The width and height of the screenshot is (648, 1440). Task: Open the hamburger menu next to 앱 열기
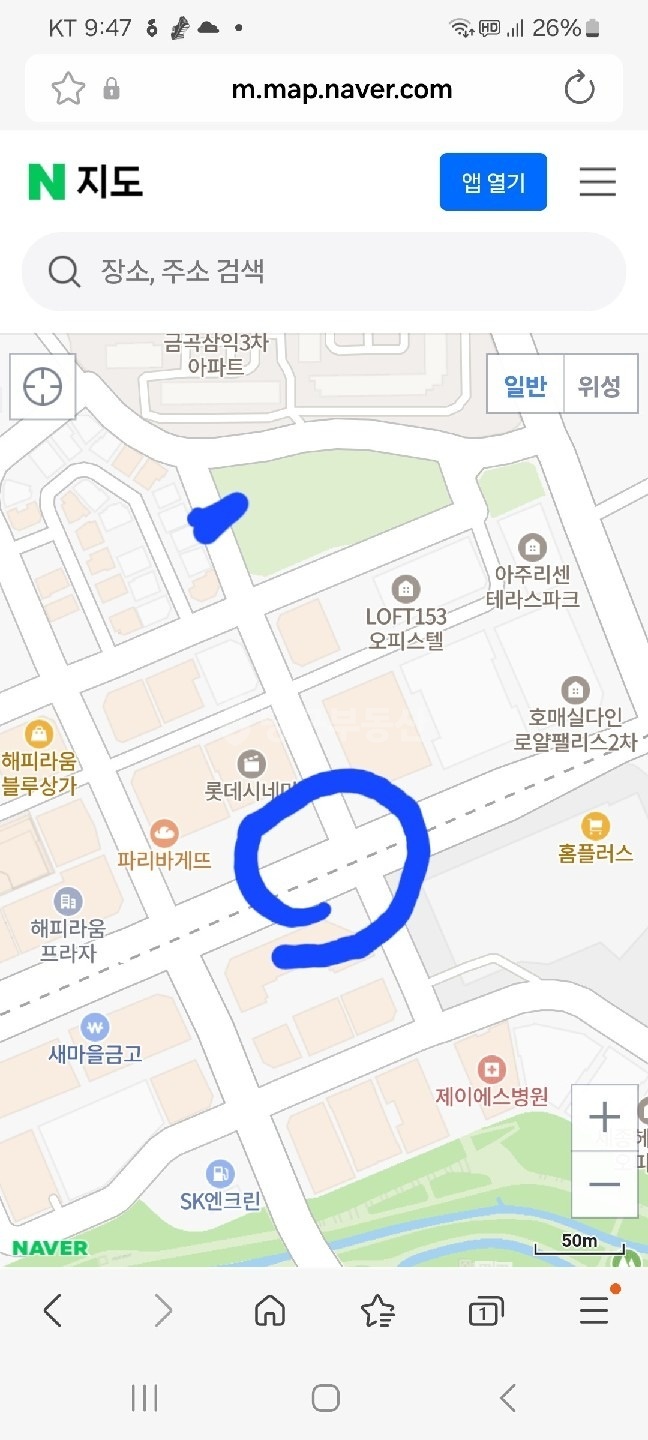[x=598, y=182]
